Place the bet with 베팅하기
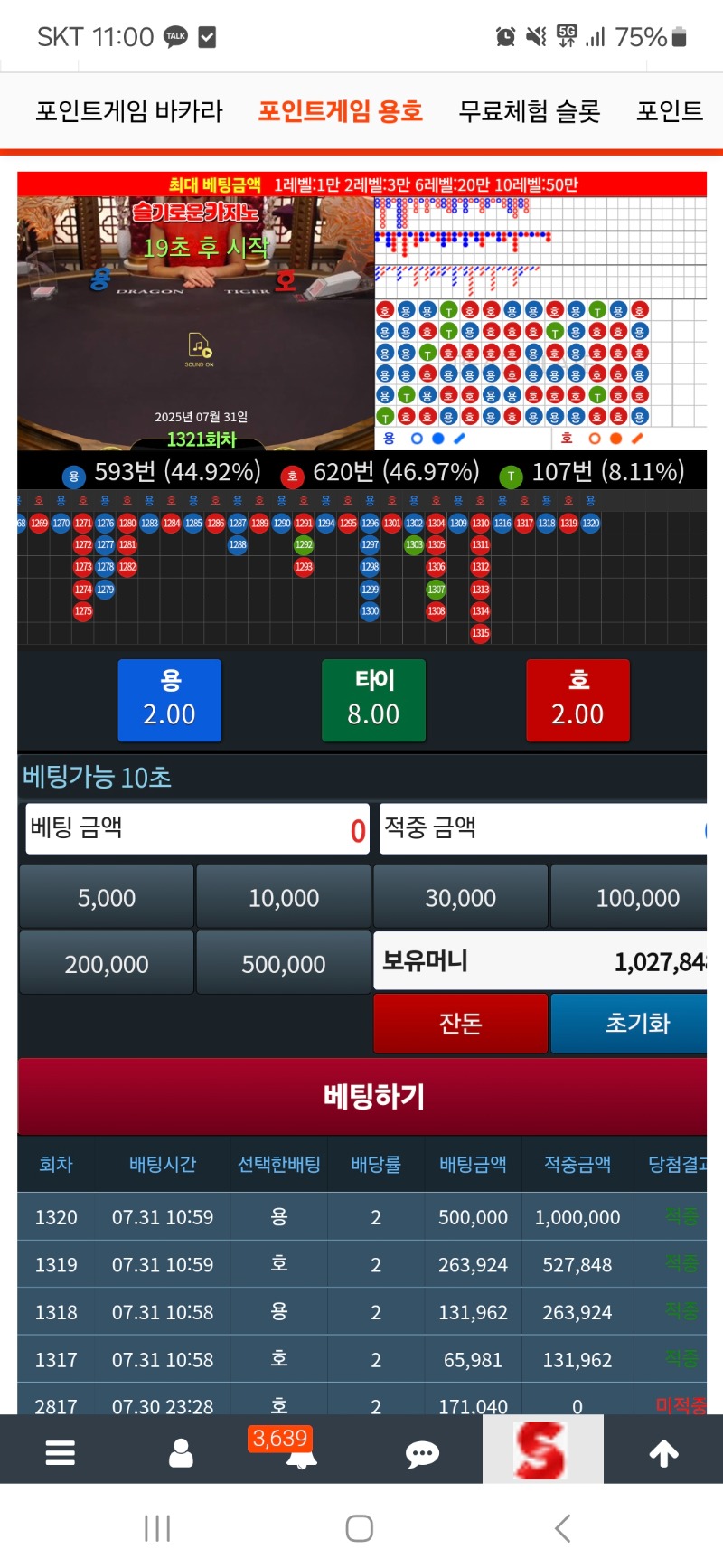 (373, 1096)
